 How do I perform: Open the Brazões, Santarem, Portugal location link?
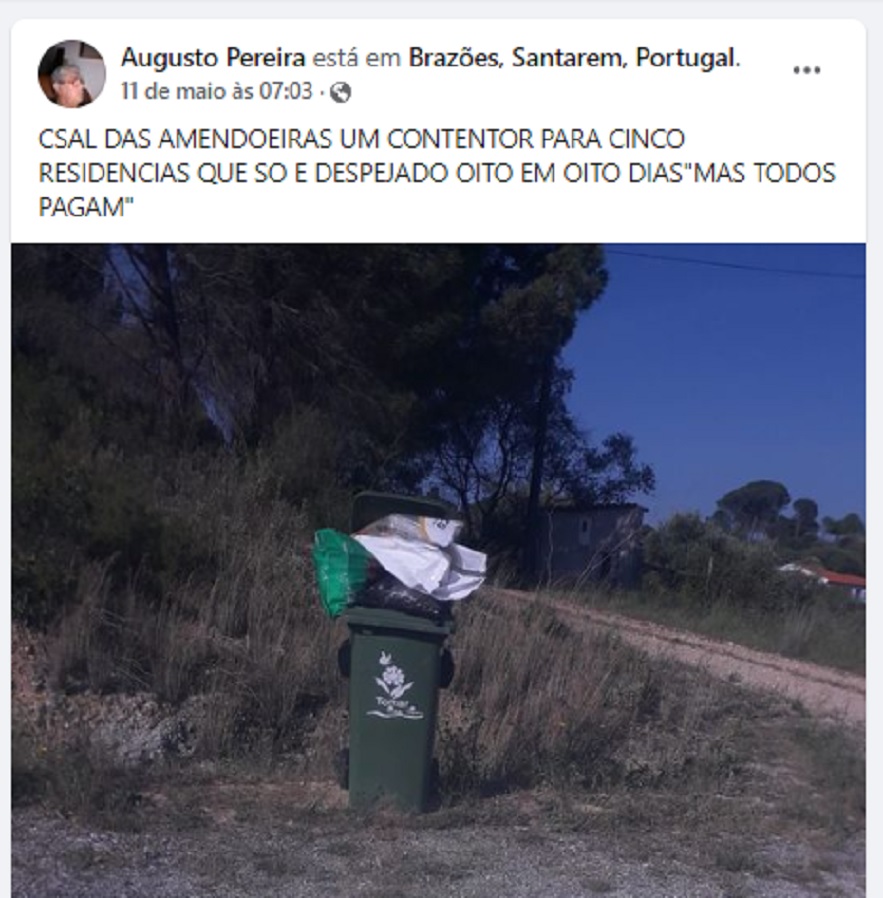572,58
